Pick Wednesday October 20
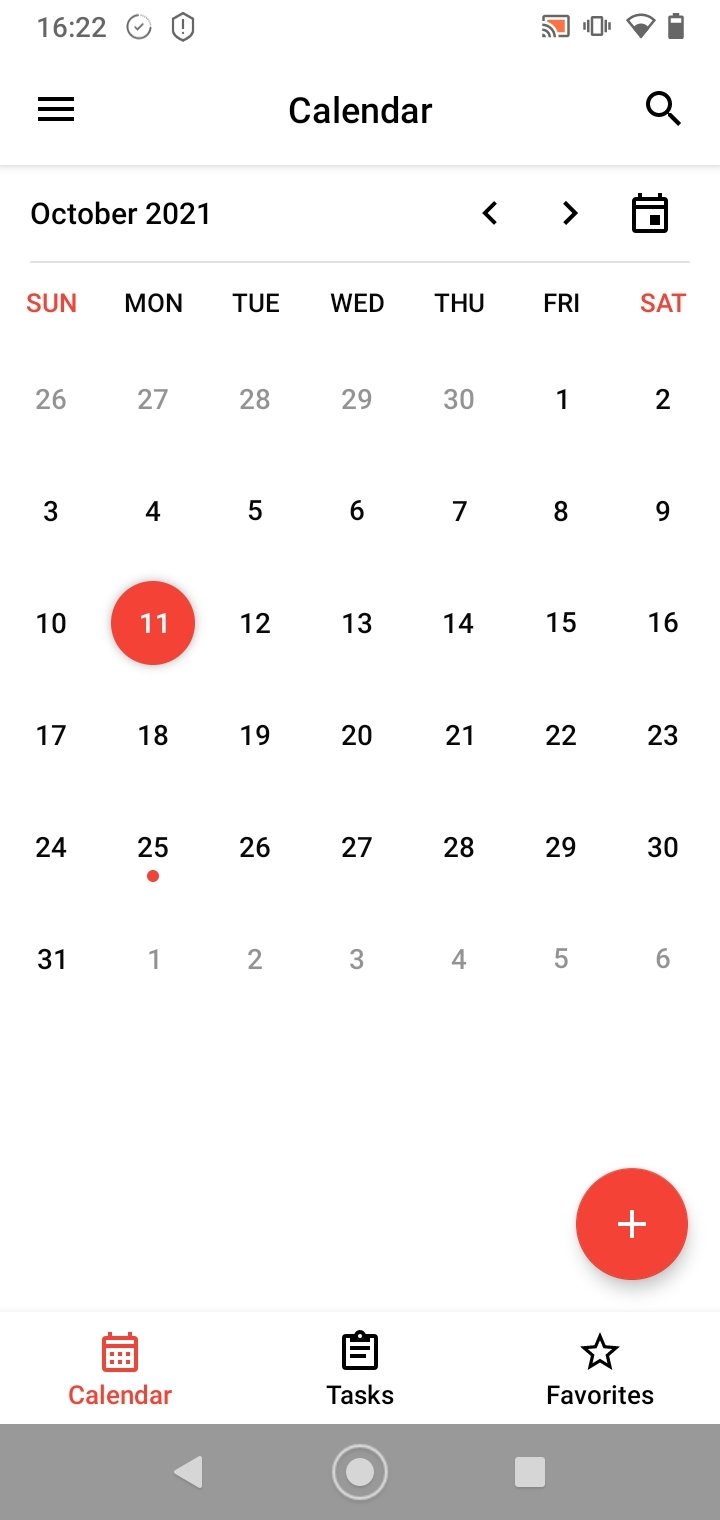This screenshot has height=1520, width=720. [357, 736]
